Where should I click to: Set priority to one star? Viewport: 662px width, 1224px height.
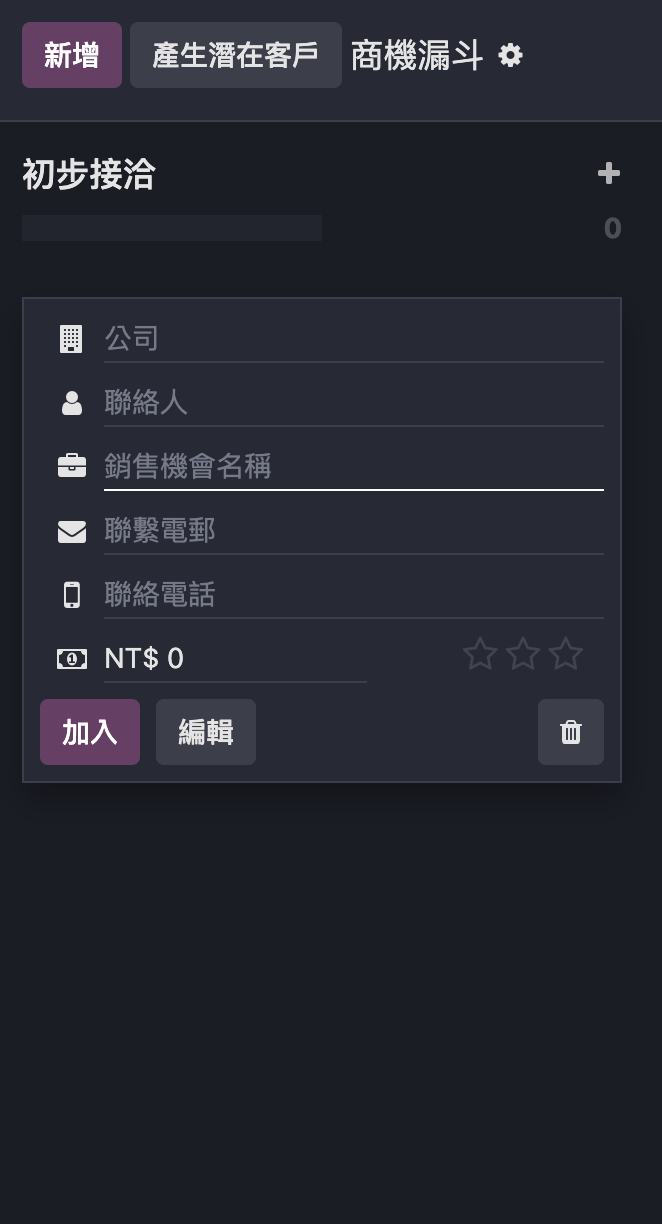(x=480, y=655)
